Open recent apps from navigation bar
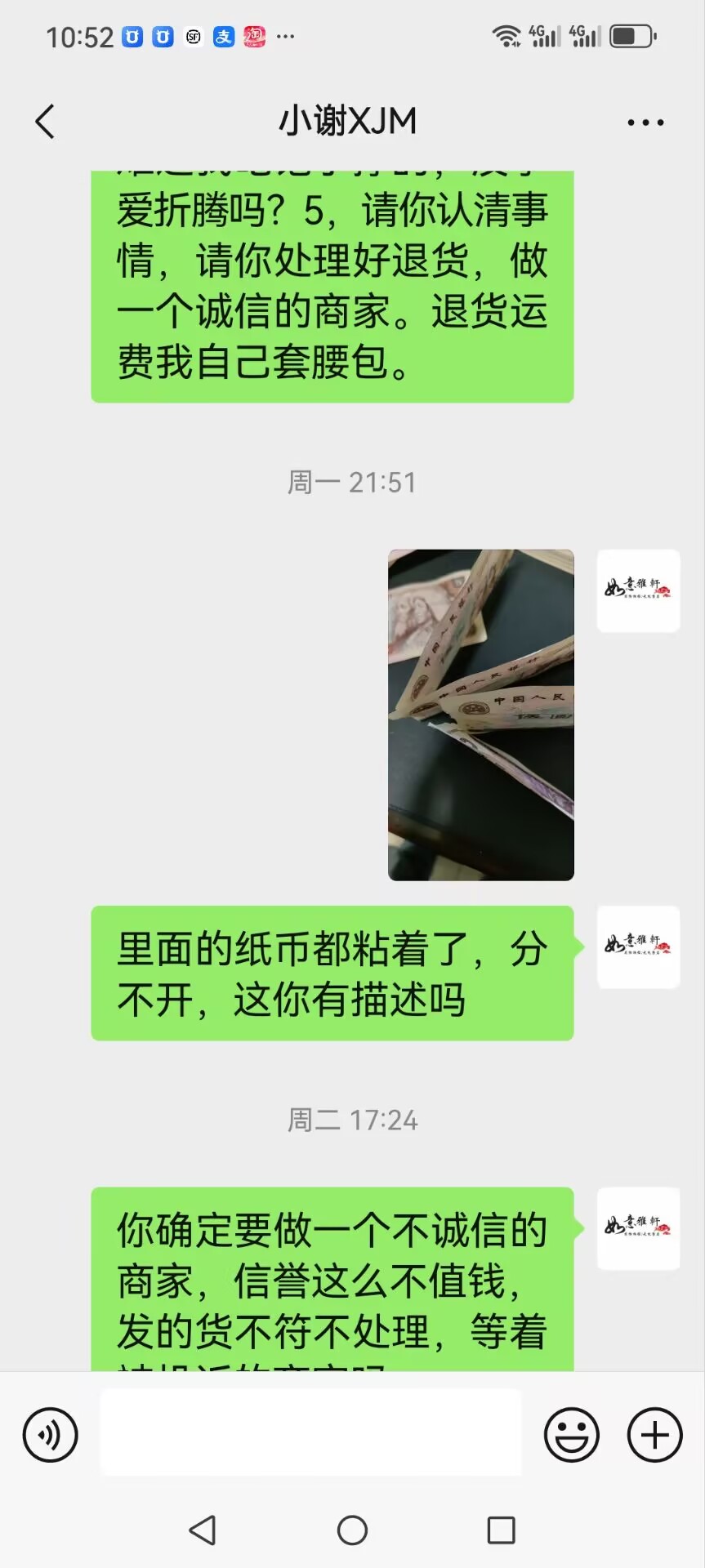Image resolution: width=705 pixels, height=1568 pixels. tap(501, 1530)
